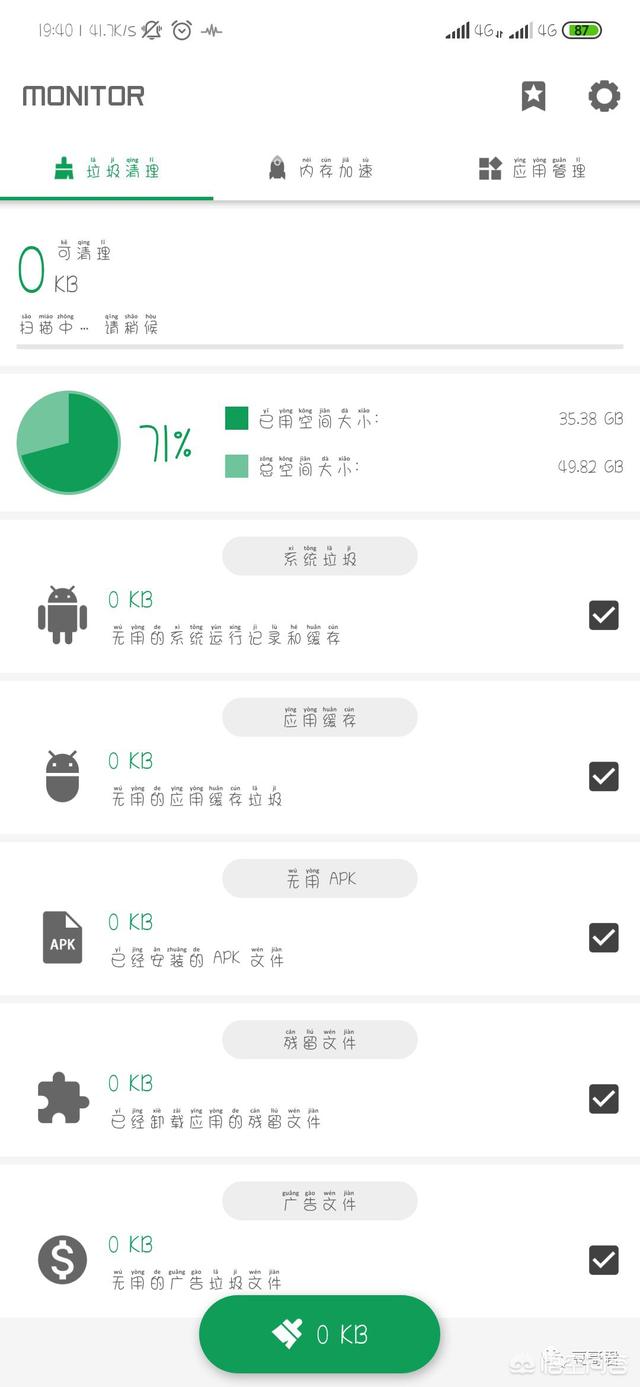Open the settings gear
Image resolution: width=640 pixels, height=1387 pixels.
(x=604, y=96)
